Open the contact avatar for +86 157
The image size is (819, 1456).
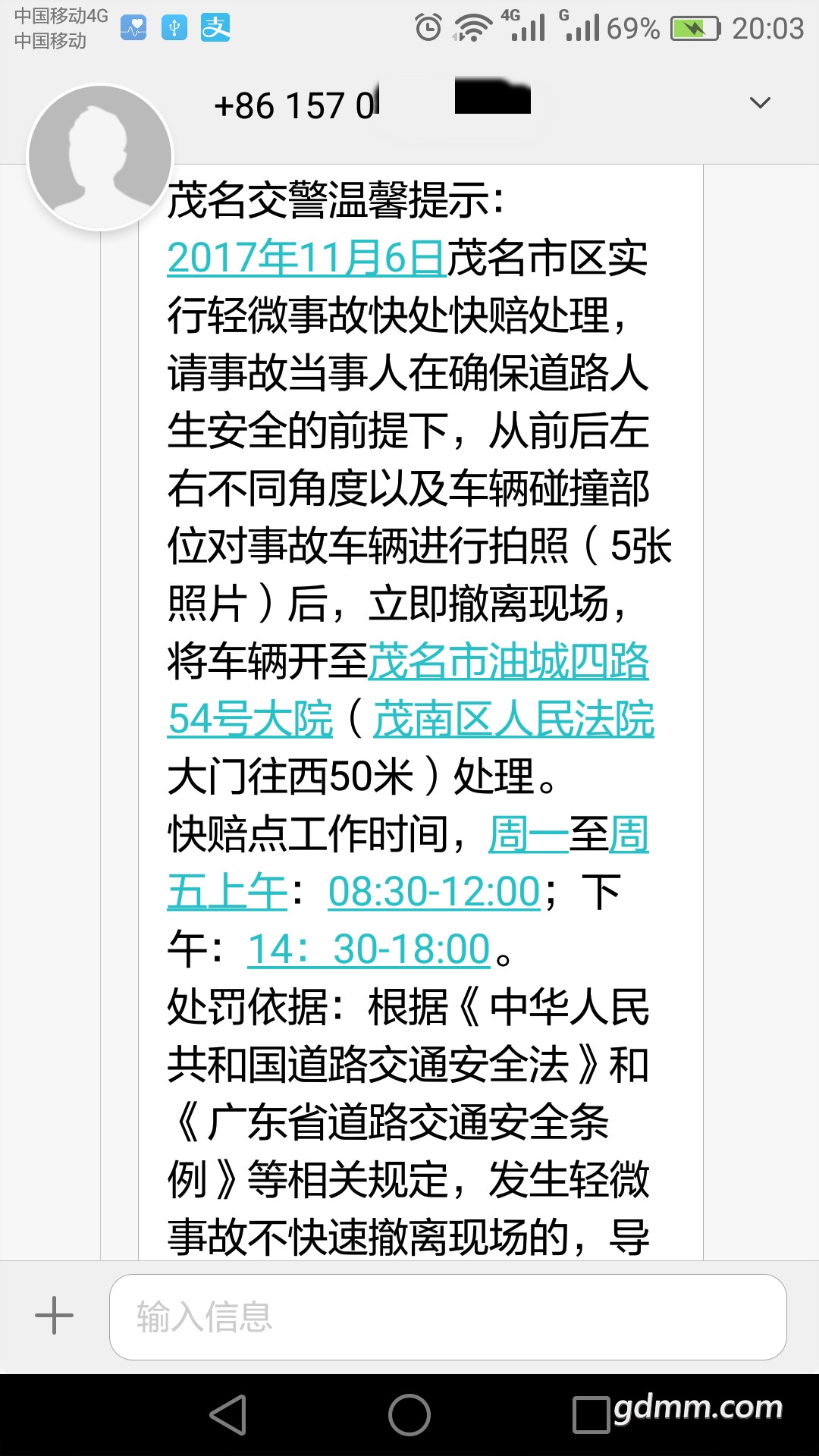(x=100, y=157)
